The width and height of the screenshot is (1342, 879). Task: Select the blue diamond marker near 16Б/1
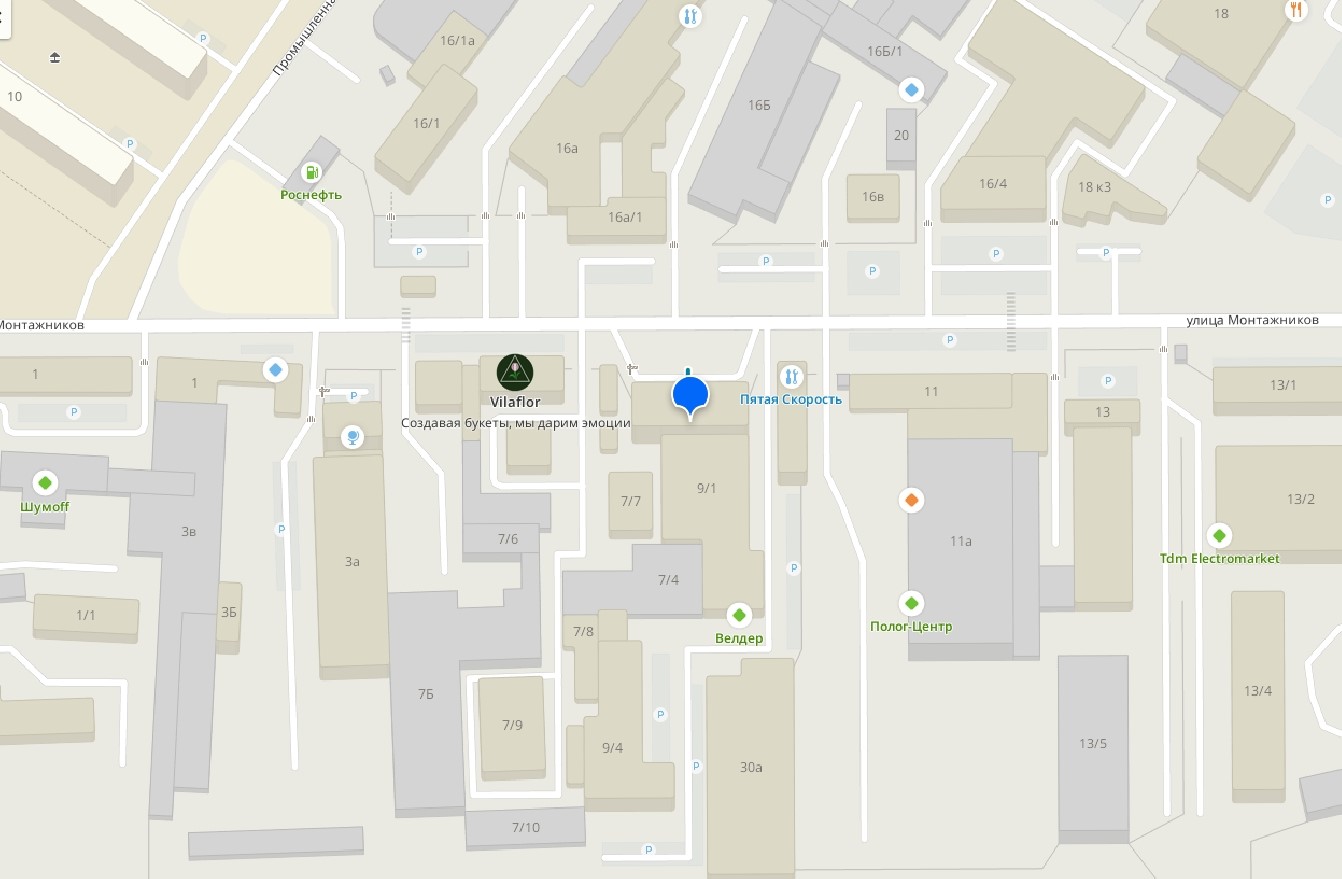(x=911, y=91)
